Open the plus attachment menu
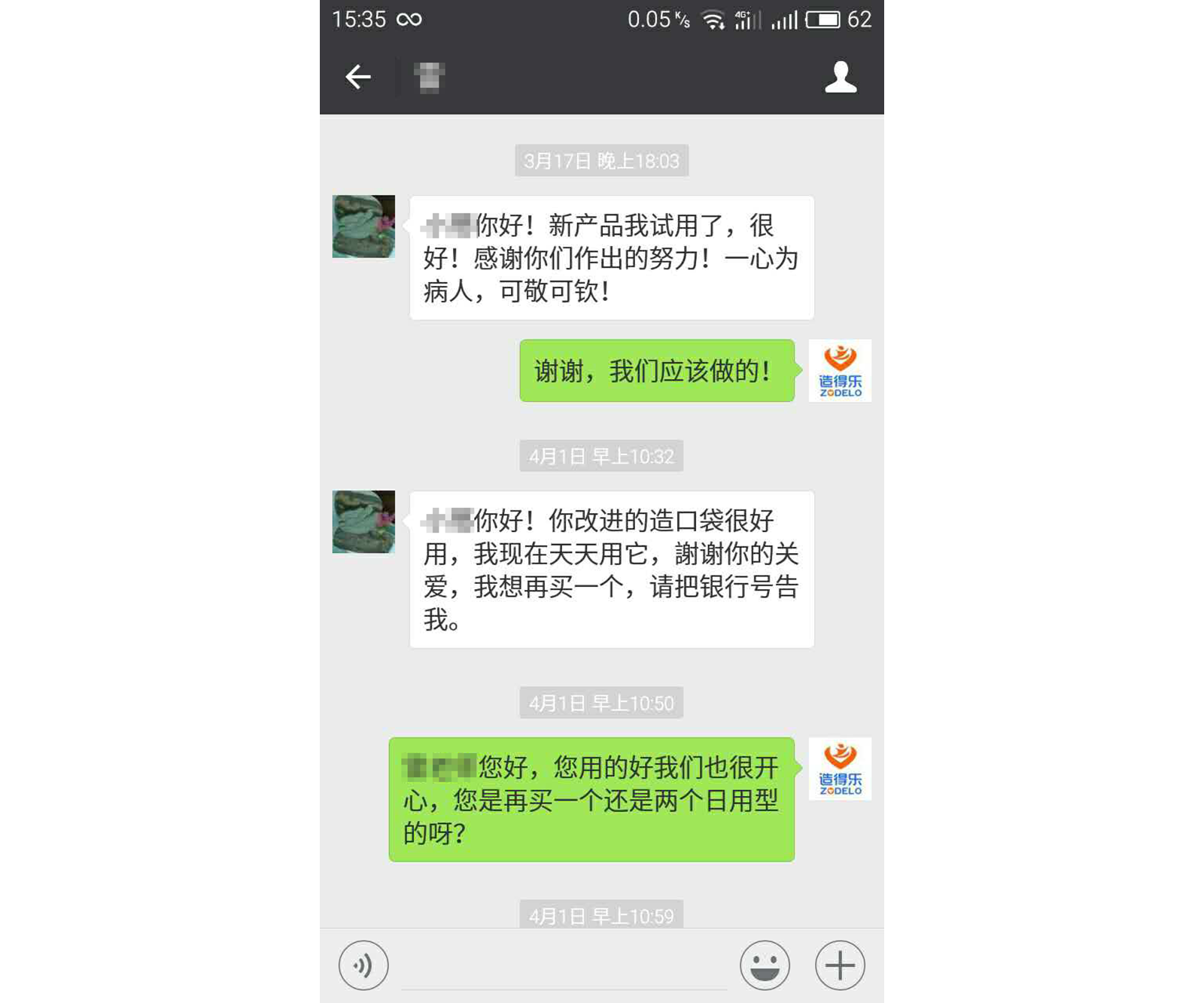The width and height of the screenshot is (1204, 1003). [x=840, y=965]
